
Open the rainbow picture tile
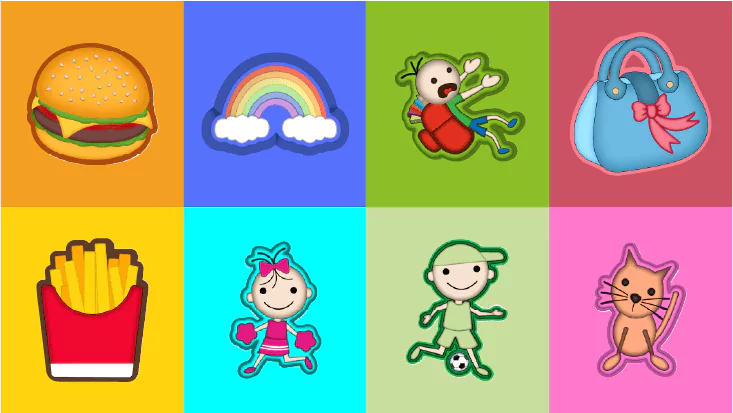(275, 105)
